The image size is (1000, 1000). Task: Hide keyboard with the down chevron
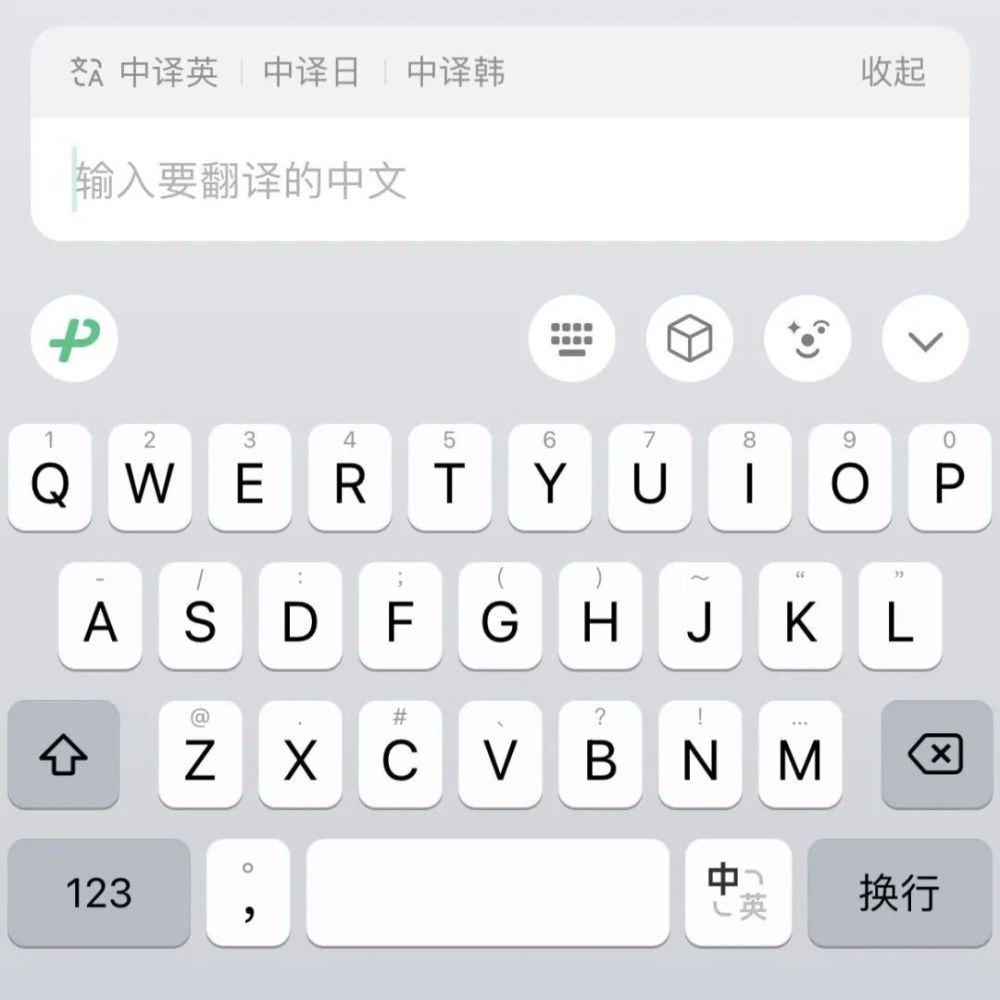(x=925, y=339)
